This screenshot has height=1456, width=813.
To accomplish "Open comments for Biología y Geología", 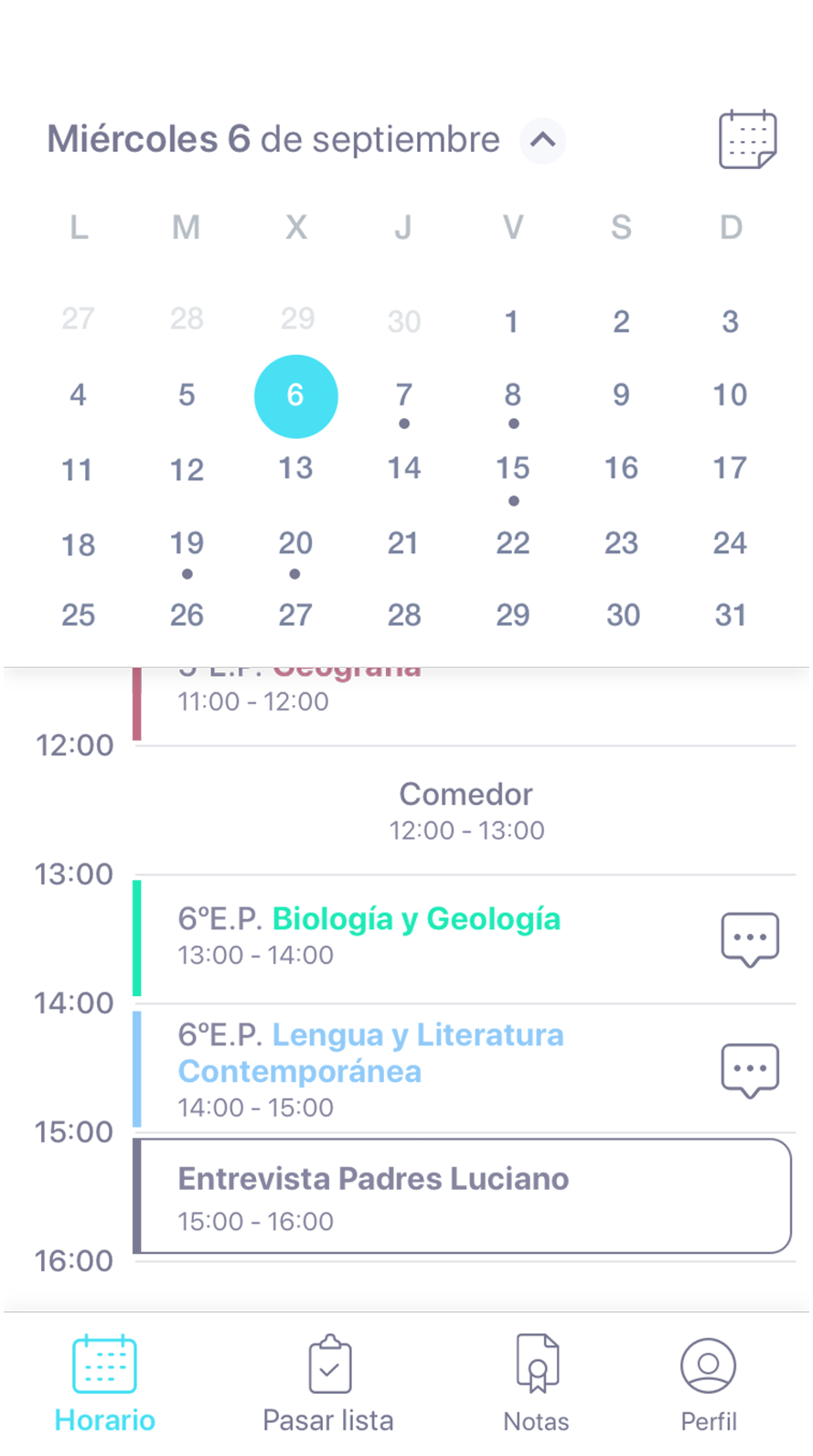I will coord(749,938).
